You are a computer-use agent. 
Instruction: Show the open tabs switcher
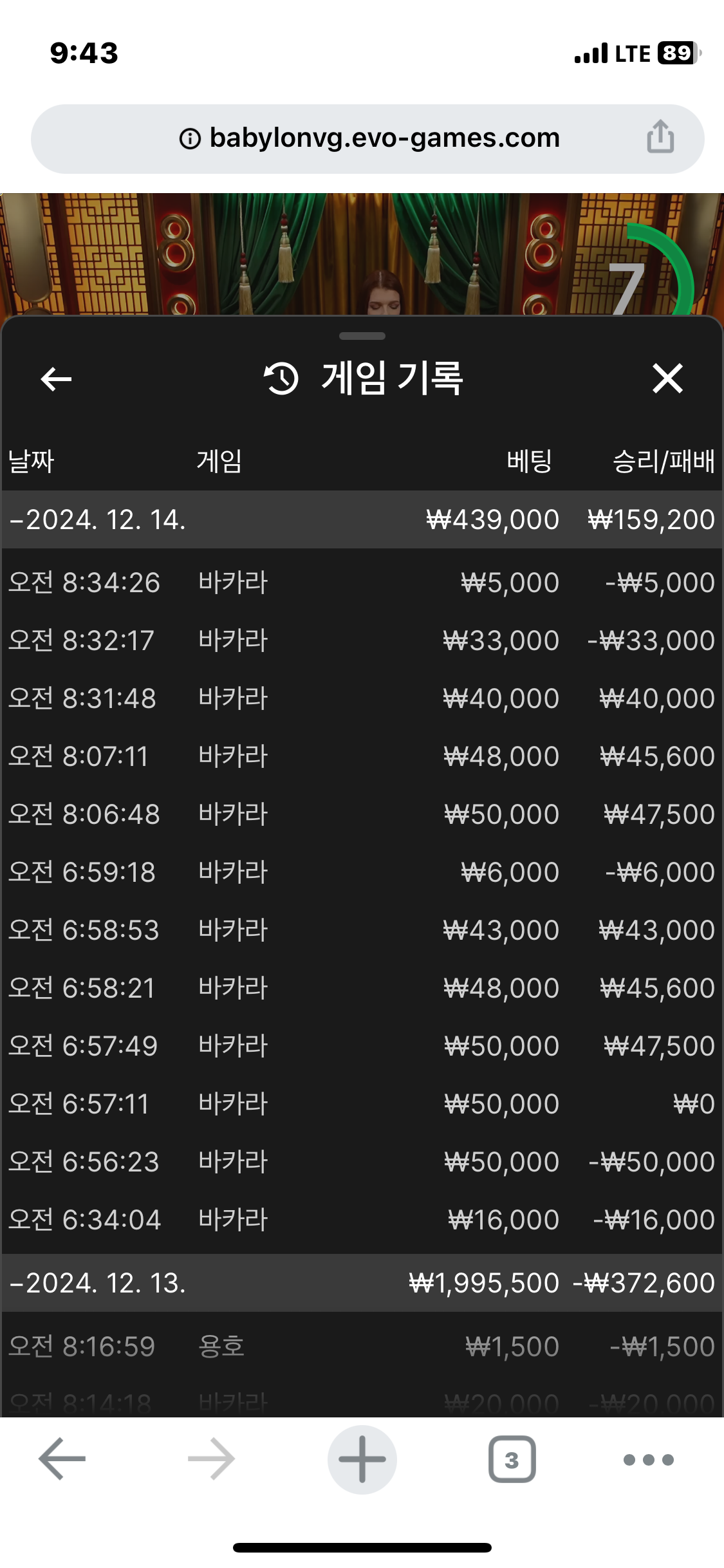[x=512, y=1459]
